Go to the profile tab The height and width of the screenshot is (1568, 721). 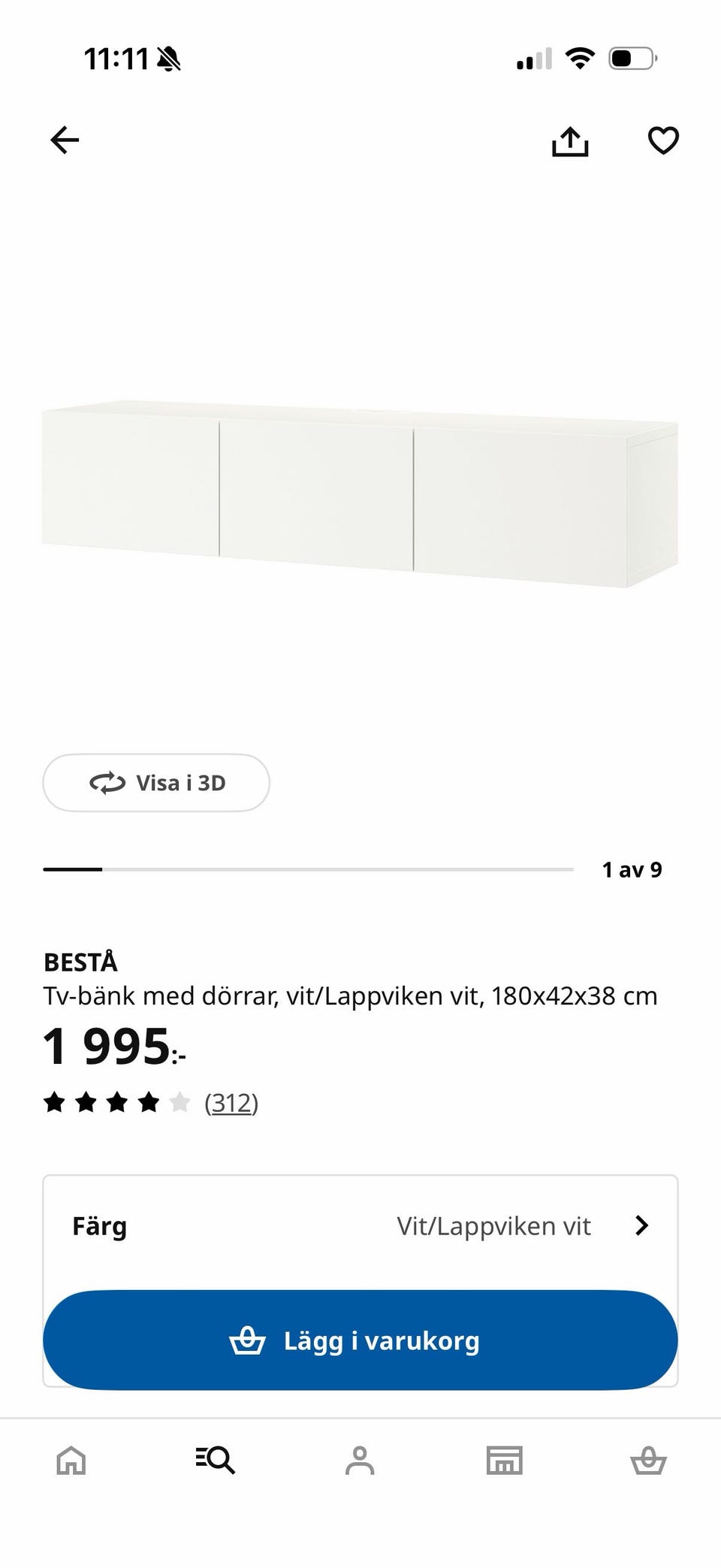[360, 1461]
